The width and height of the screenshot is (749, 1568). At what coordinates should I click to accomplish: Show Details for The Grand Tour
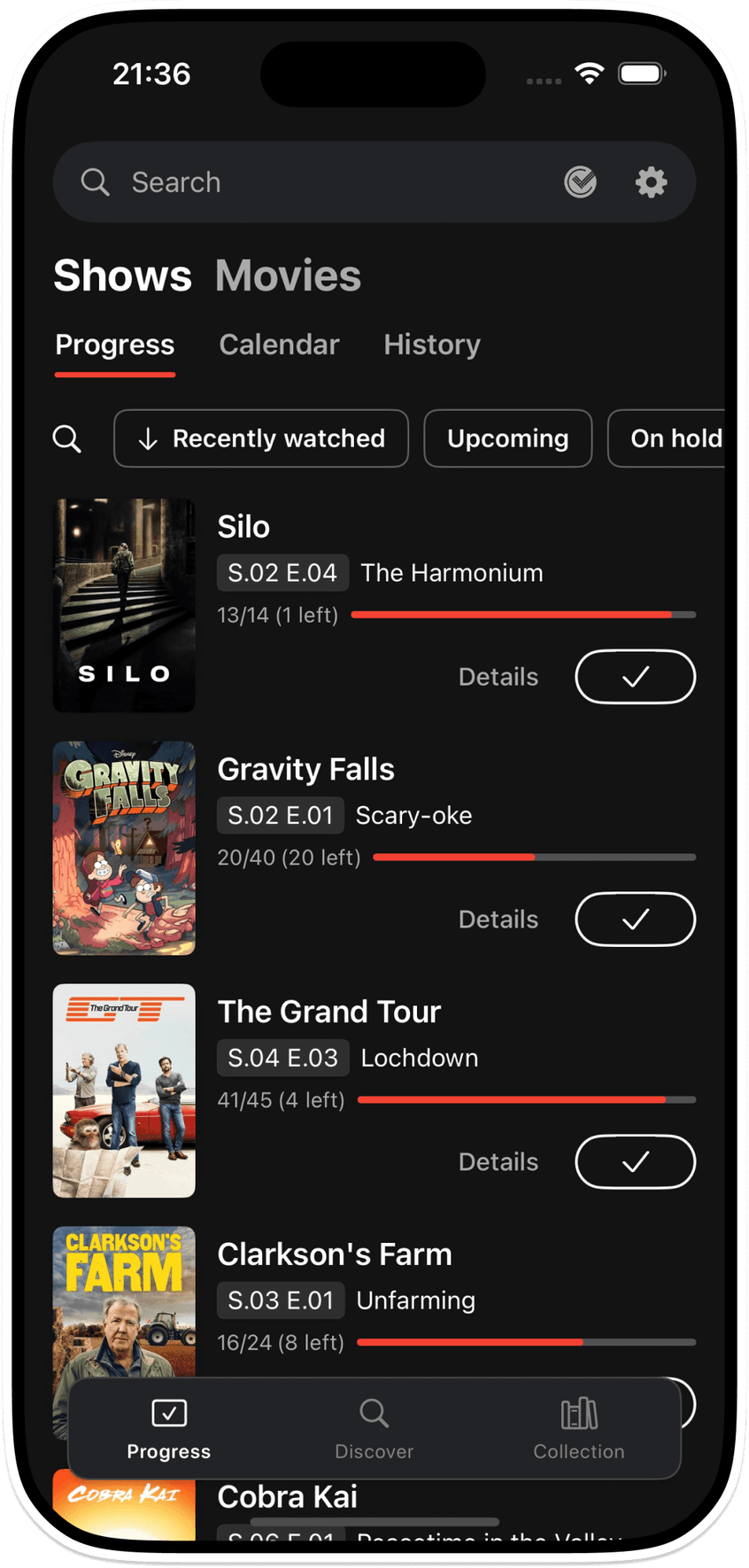(x=498, y=1162)
